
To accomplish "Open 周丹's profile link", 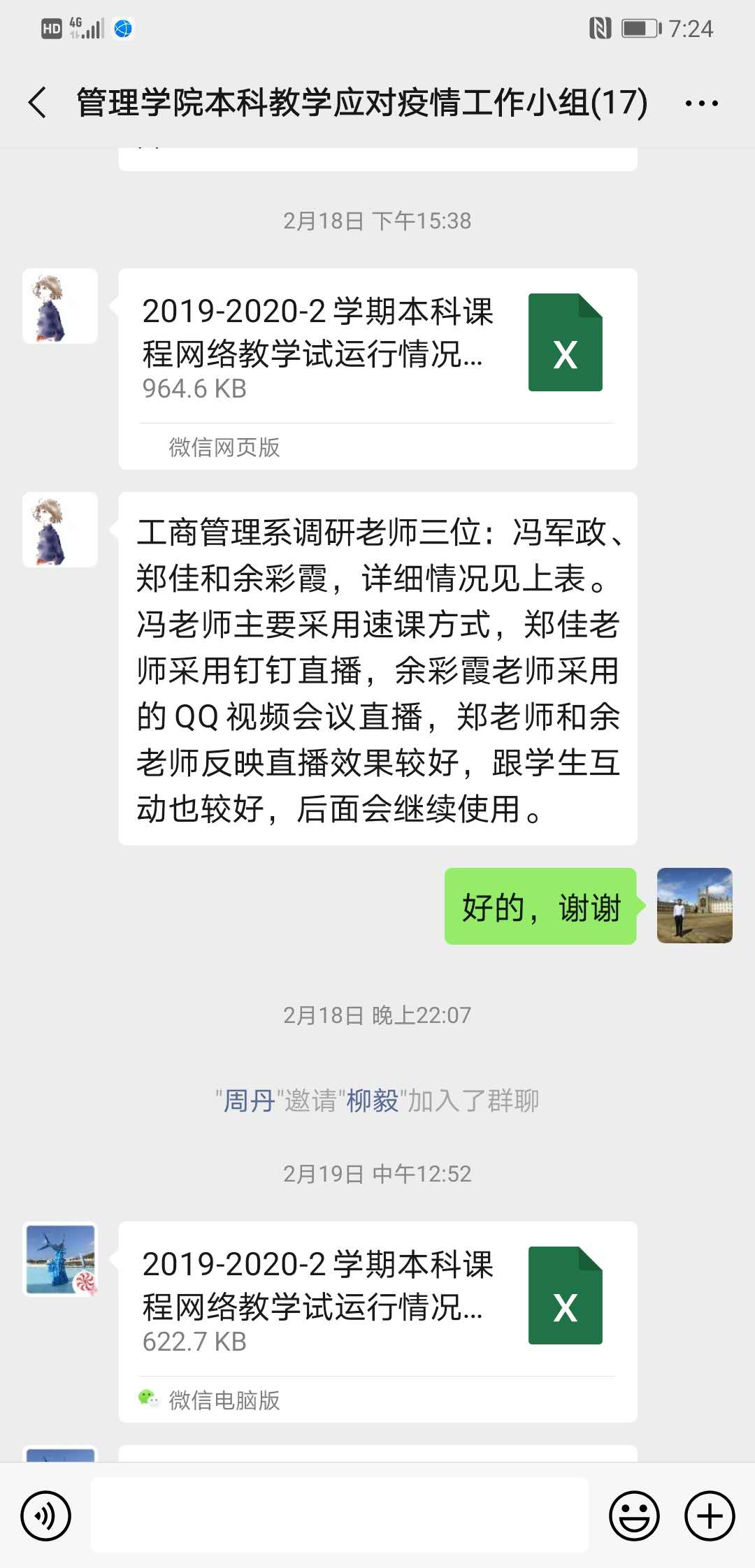I will coord(248,1101).
